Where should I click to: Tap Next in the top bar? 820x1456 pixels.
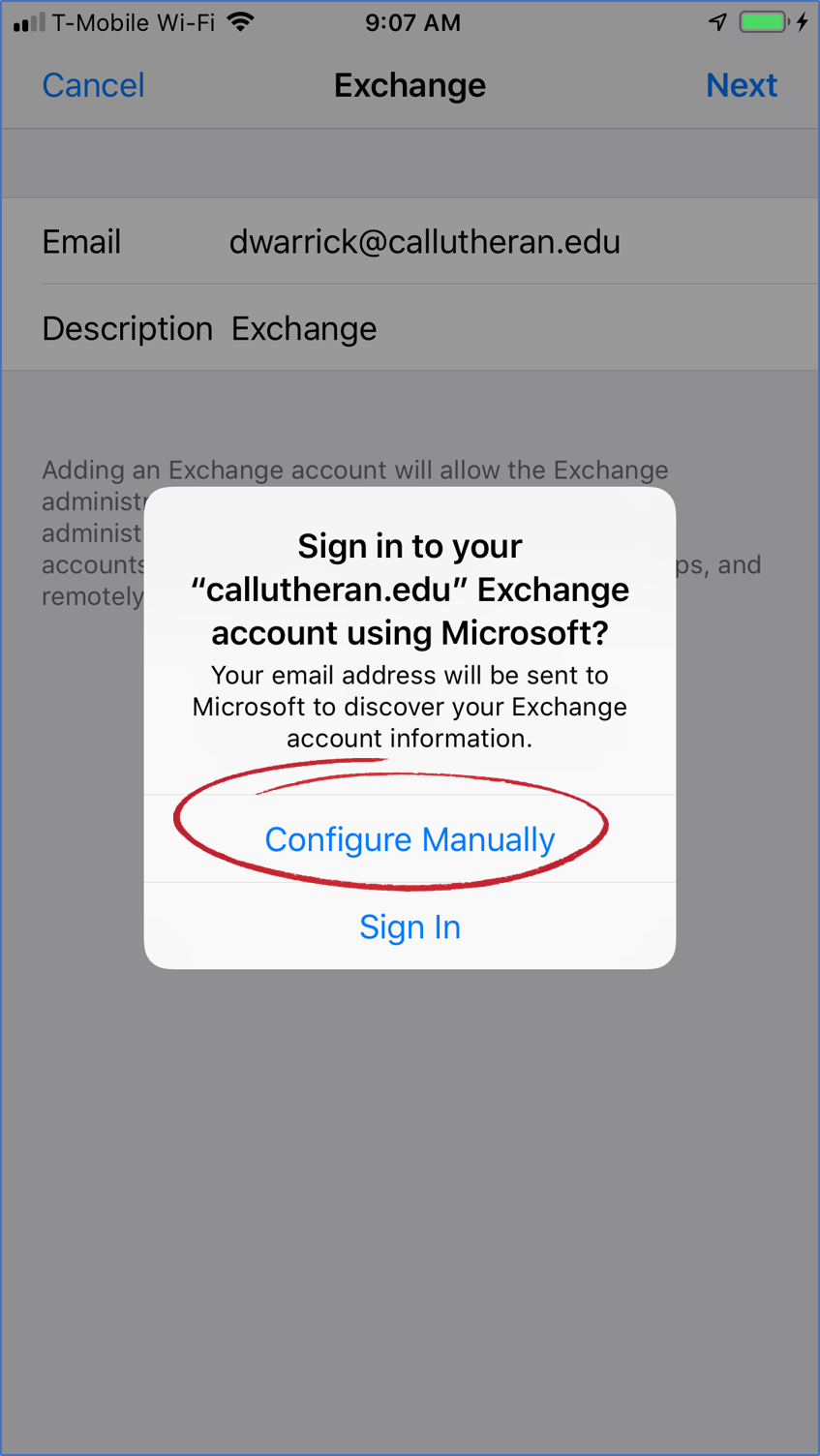[x=741, y=85]
